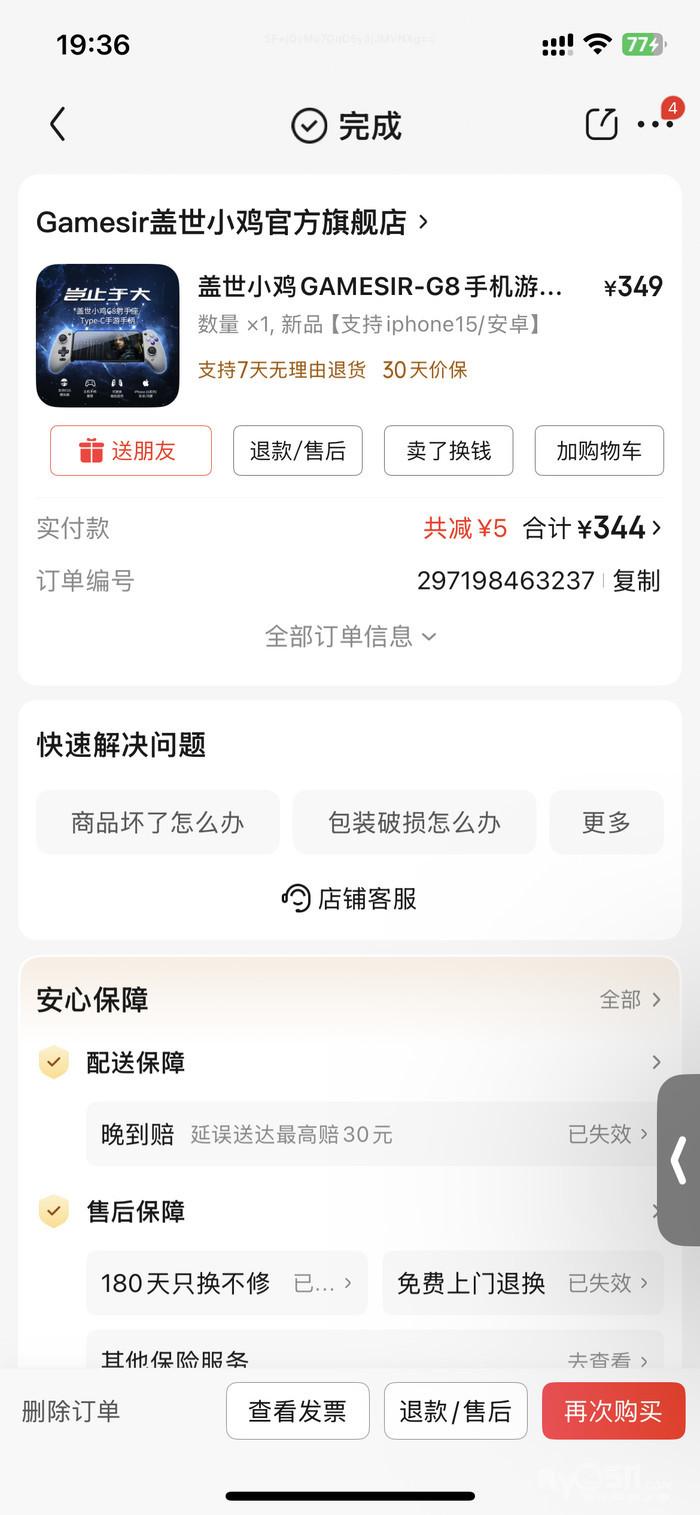Select 包装破损怎么办 quick question
Image resolution: width=700 pixels, height=1515 pixels.
tap(414, 823)
